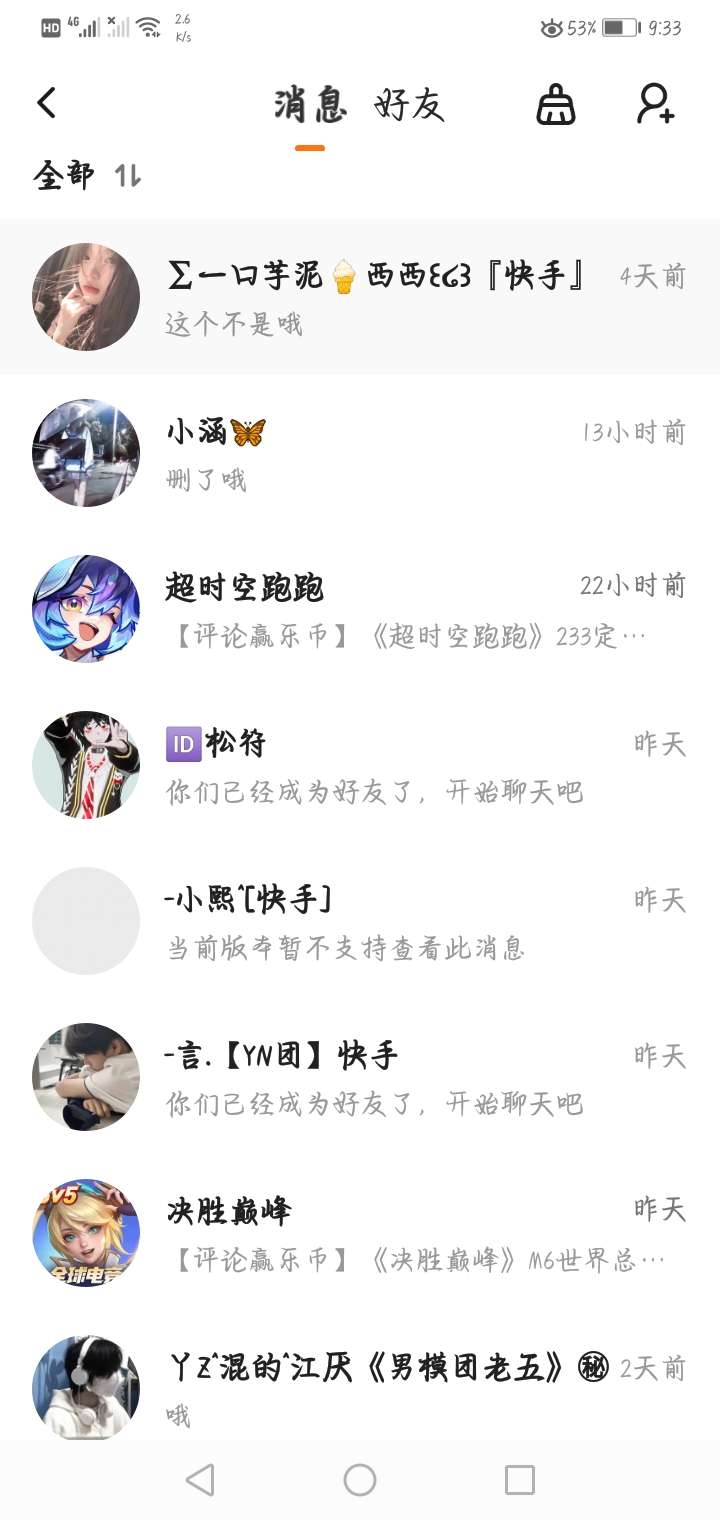
Task: Start chatting with 松符
Action: [360, 765]
